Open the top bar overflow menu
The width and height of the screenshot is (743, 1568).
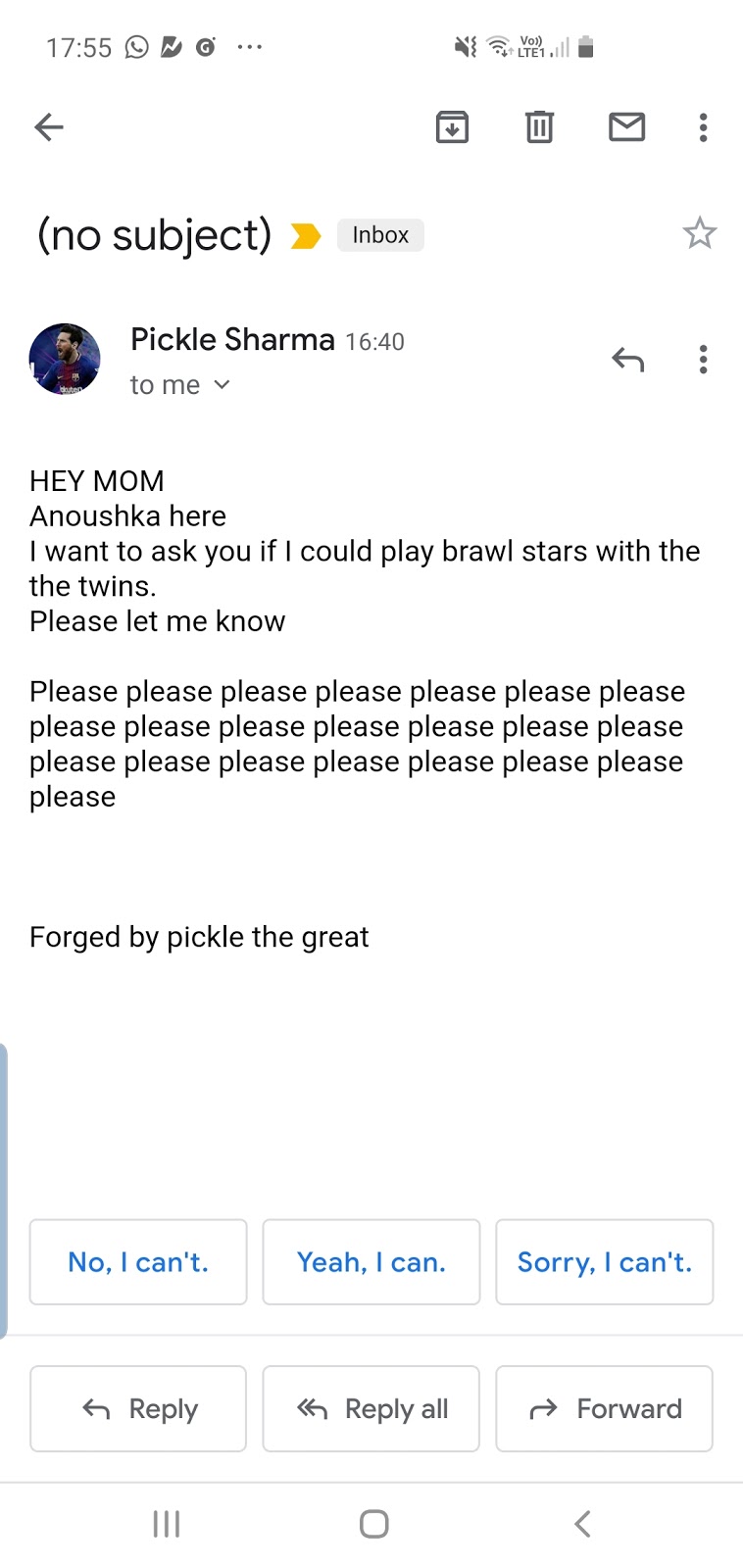point(703,127)
